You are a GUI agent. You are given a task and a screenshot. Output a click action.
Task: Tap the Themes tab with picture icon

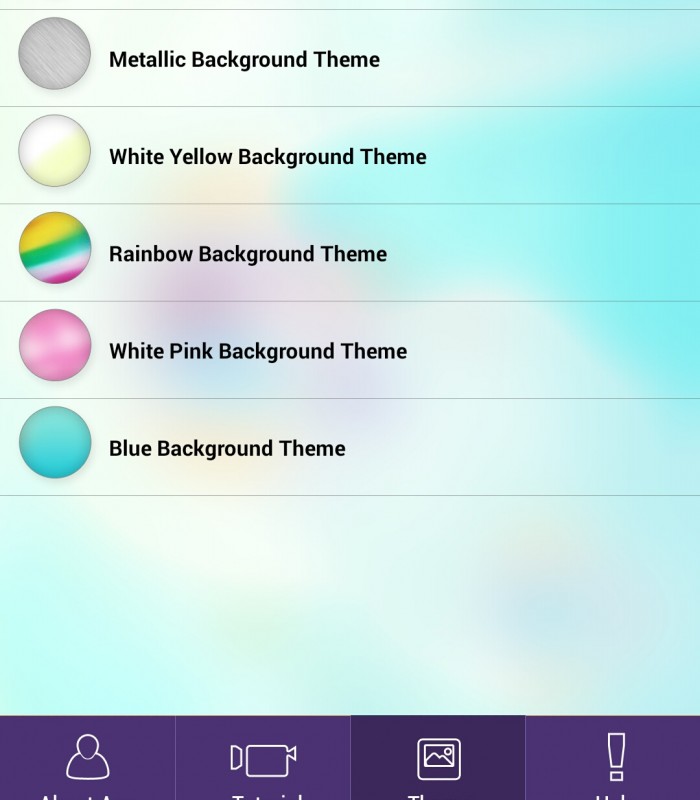438,760
